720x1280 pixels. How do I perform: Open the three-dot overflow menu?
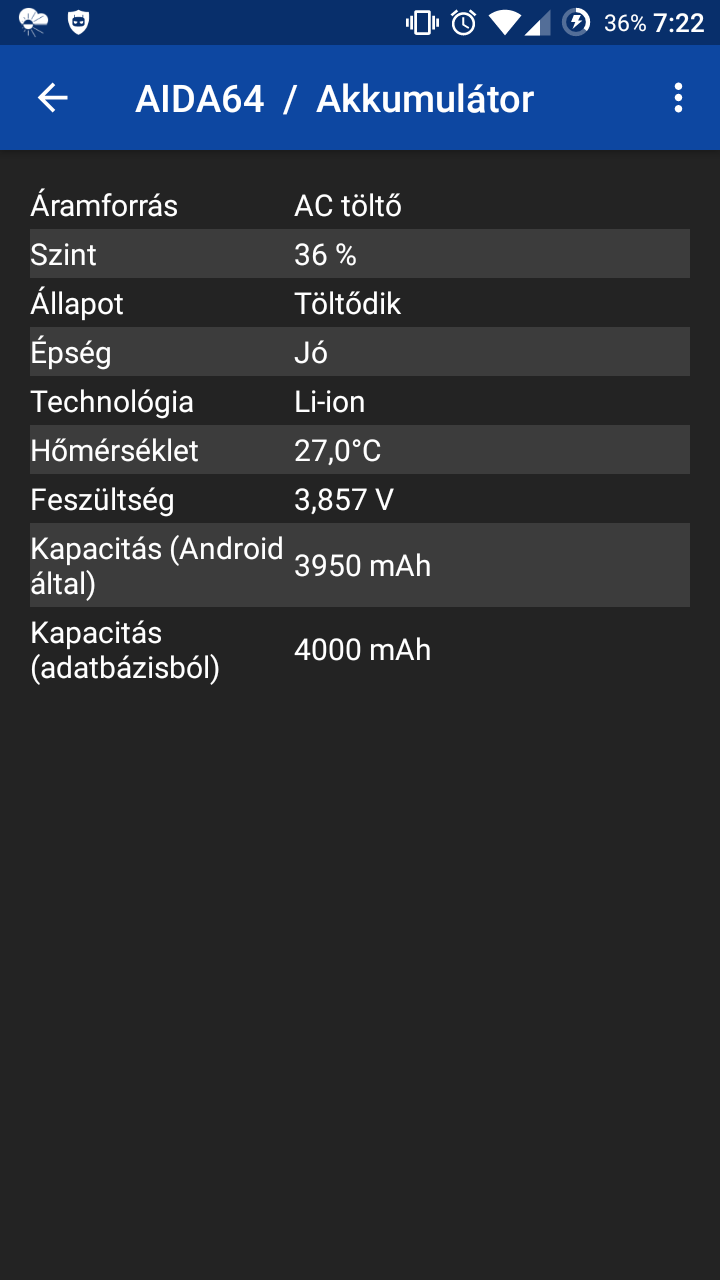point(679,98)
